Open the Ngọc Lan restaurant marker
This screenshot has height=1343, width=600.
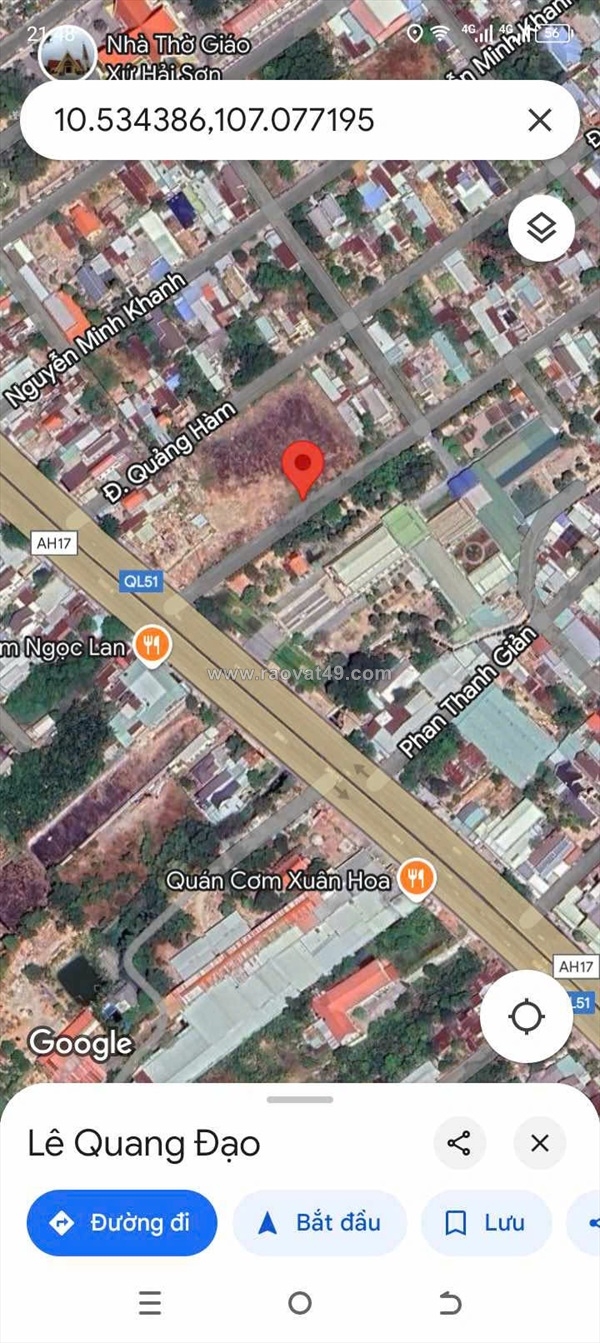coord(151,646)
